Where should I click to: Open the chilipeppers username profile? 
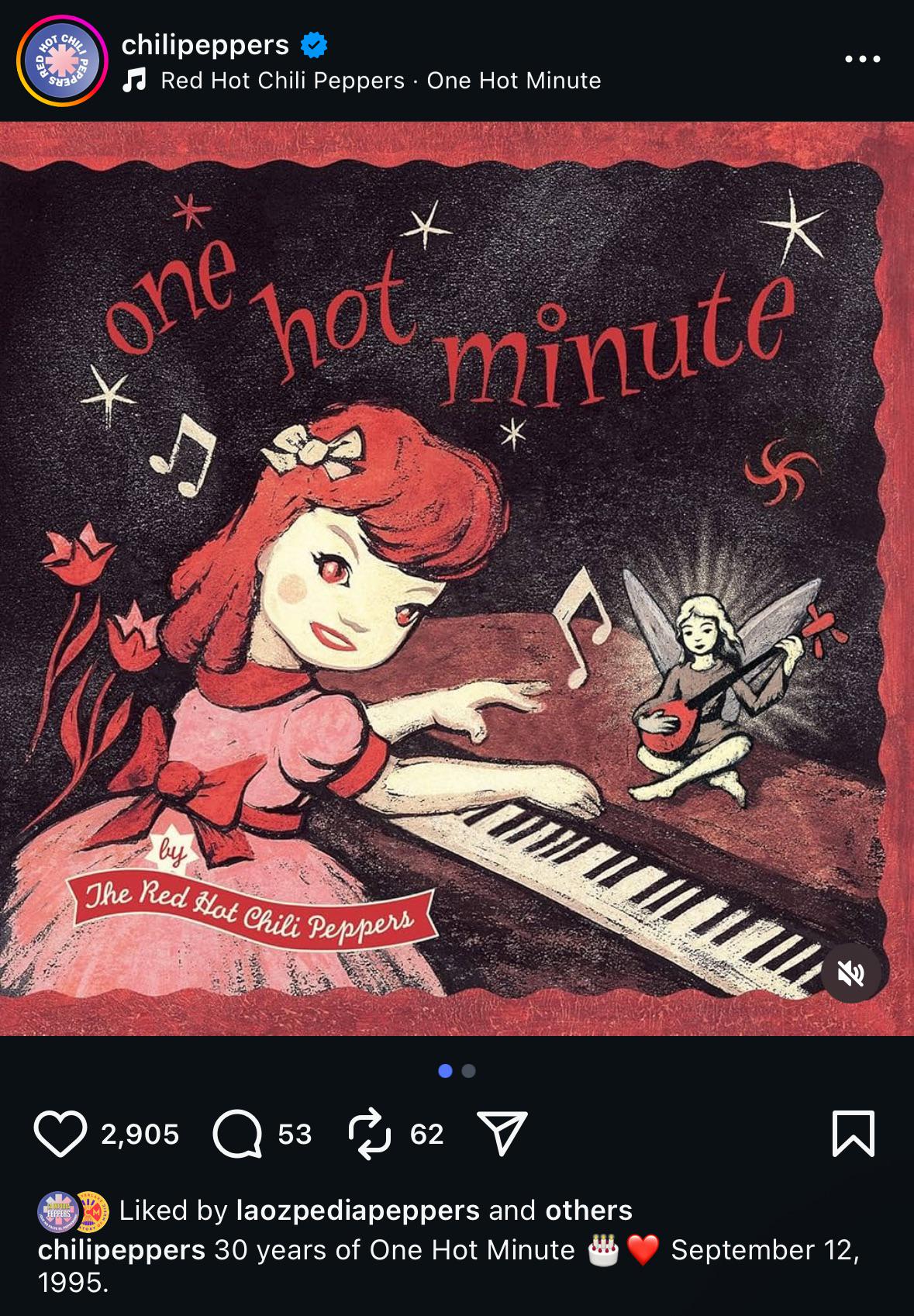pos(205,45)
